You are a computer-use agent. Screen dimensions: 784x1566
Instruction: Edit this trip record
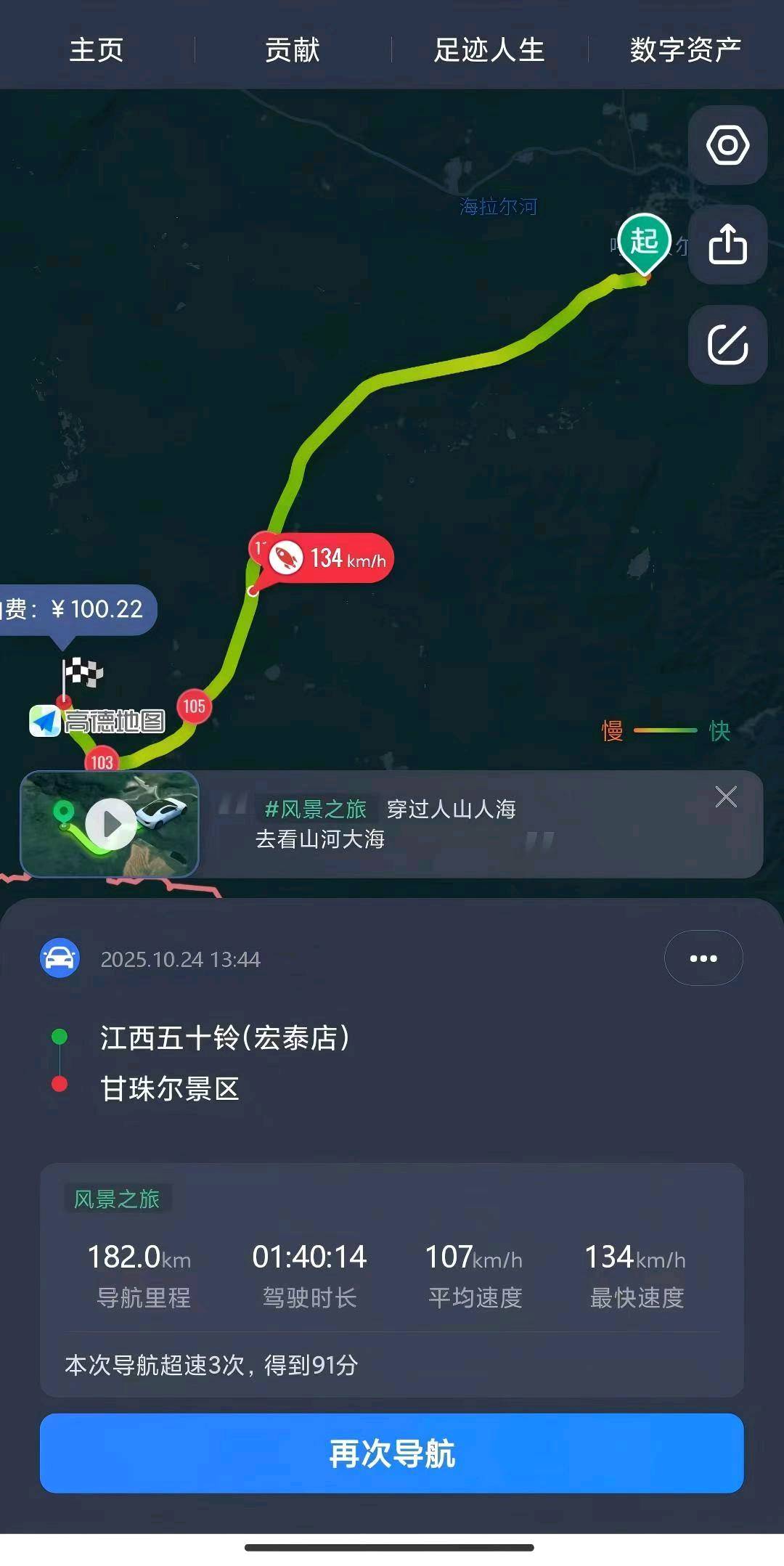[727, 344]
